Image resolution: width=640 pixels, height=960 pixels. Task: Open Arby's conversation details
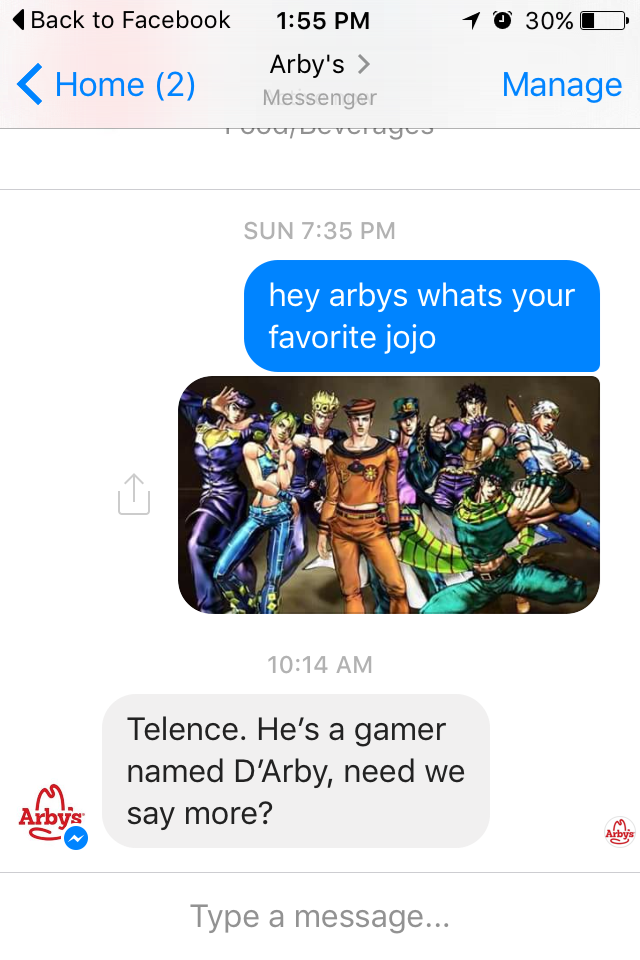pyautogui.click(x=319, y=65)
